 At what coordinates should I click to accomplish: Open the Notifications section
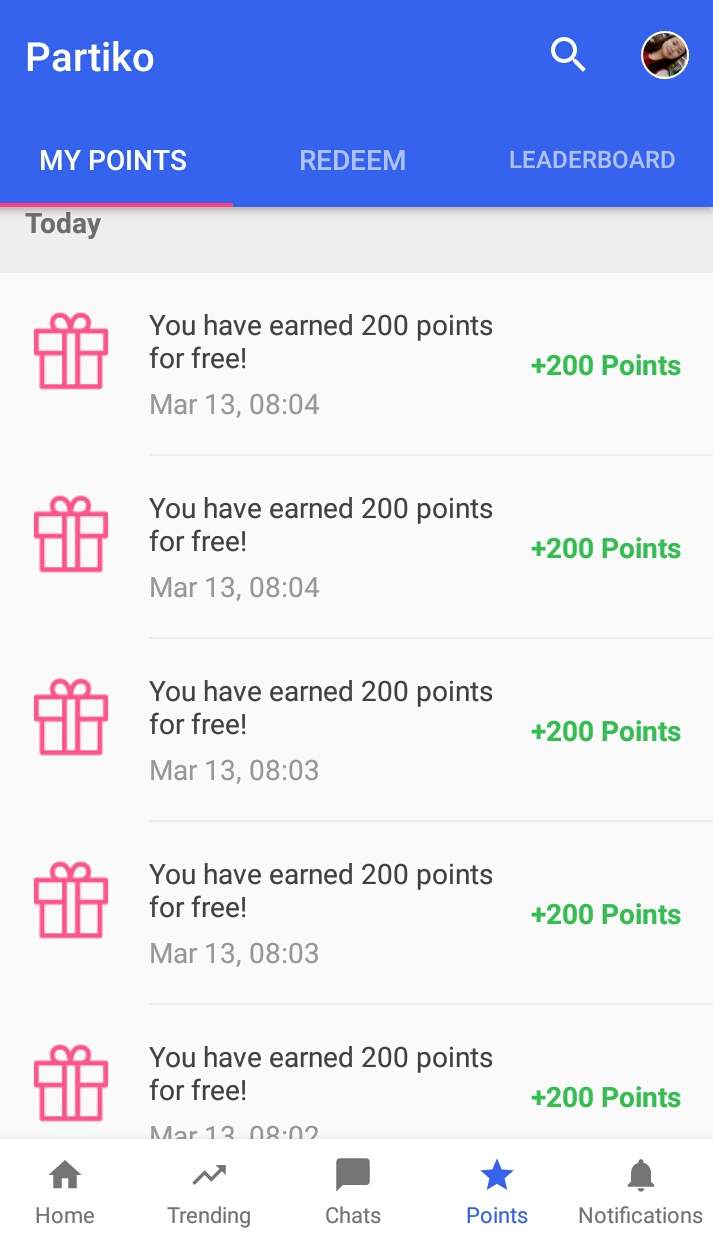641,1192
